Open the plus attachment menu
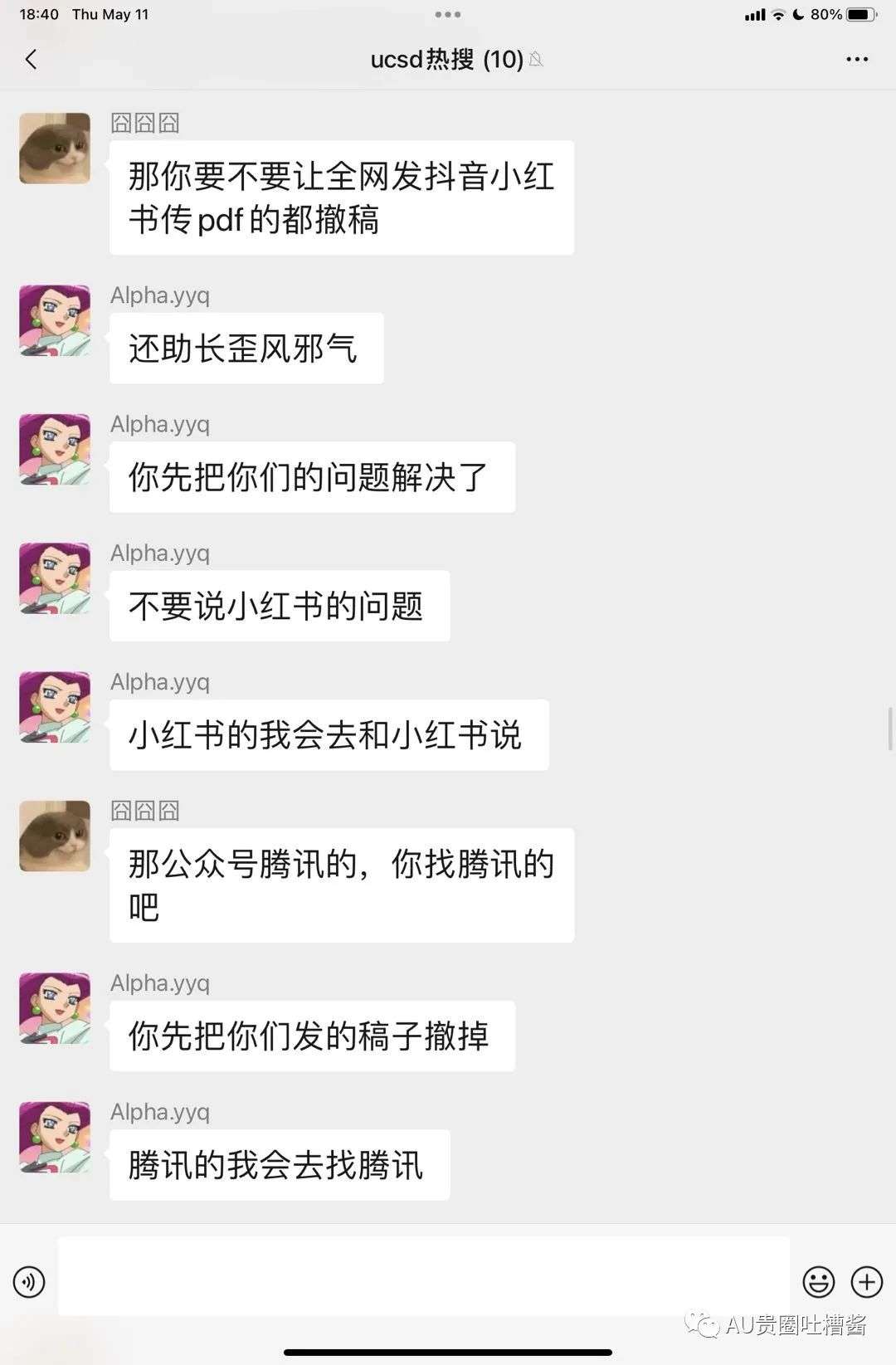The width and height of the screenshot is (896, 1365). click(x=866, y=1282)
